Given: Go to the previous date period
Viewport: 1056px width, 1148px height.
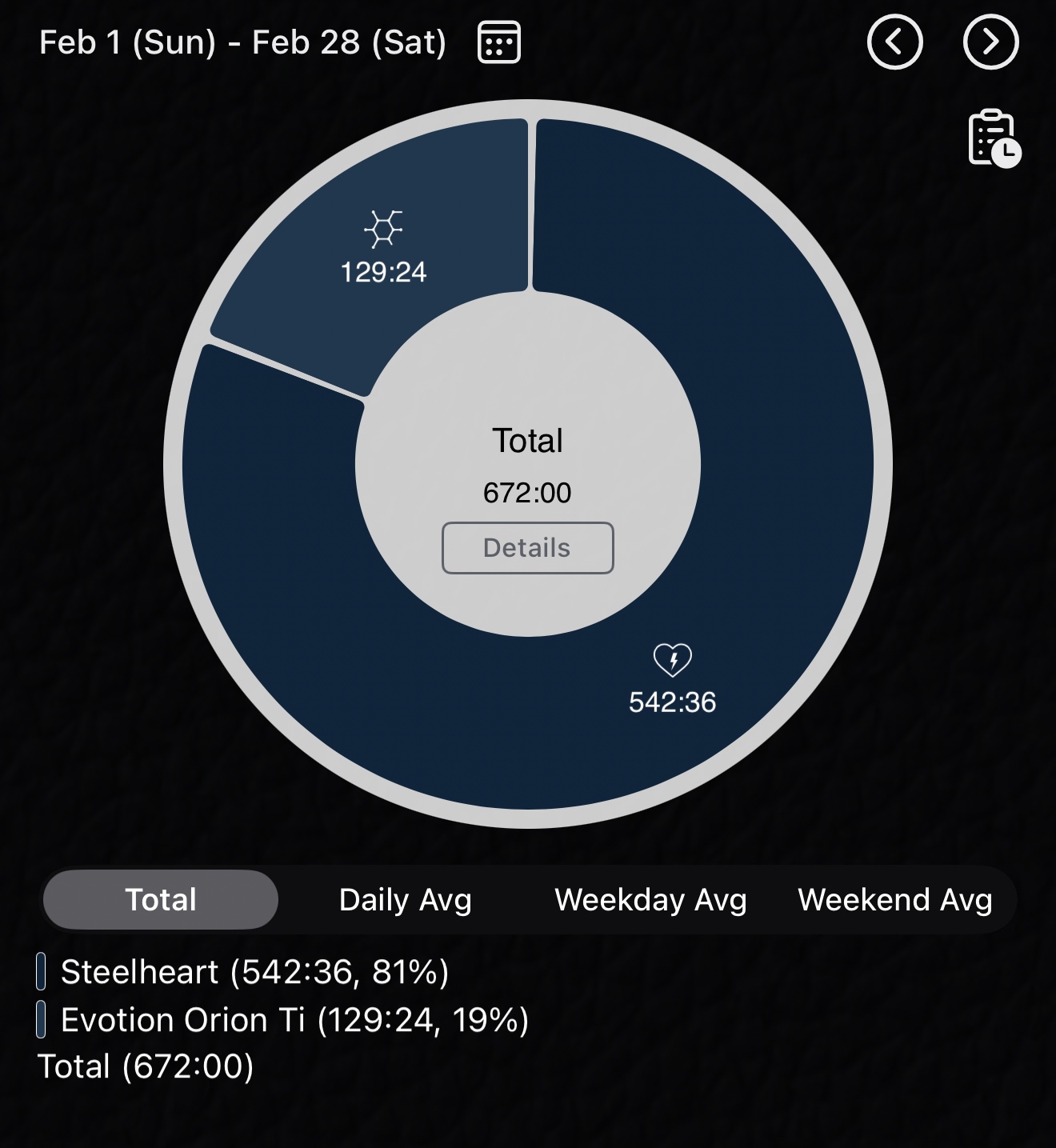Looking at the screenshot, I should click(894, 42).
